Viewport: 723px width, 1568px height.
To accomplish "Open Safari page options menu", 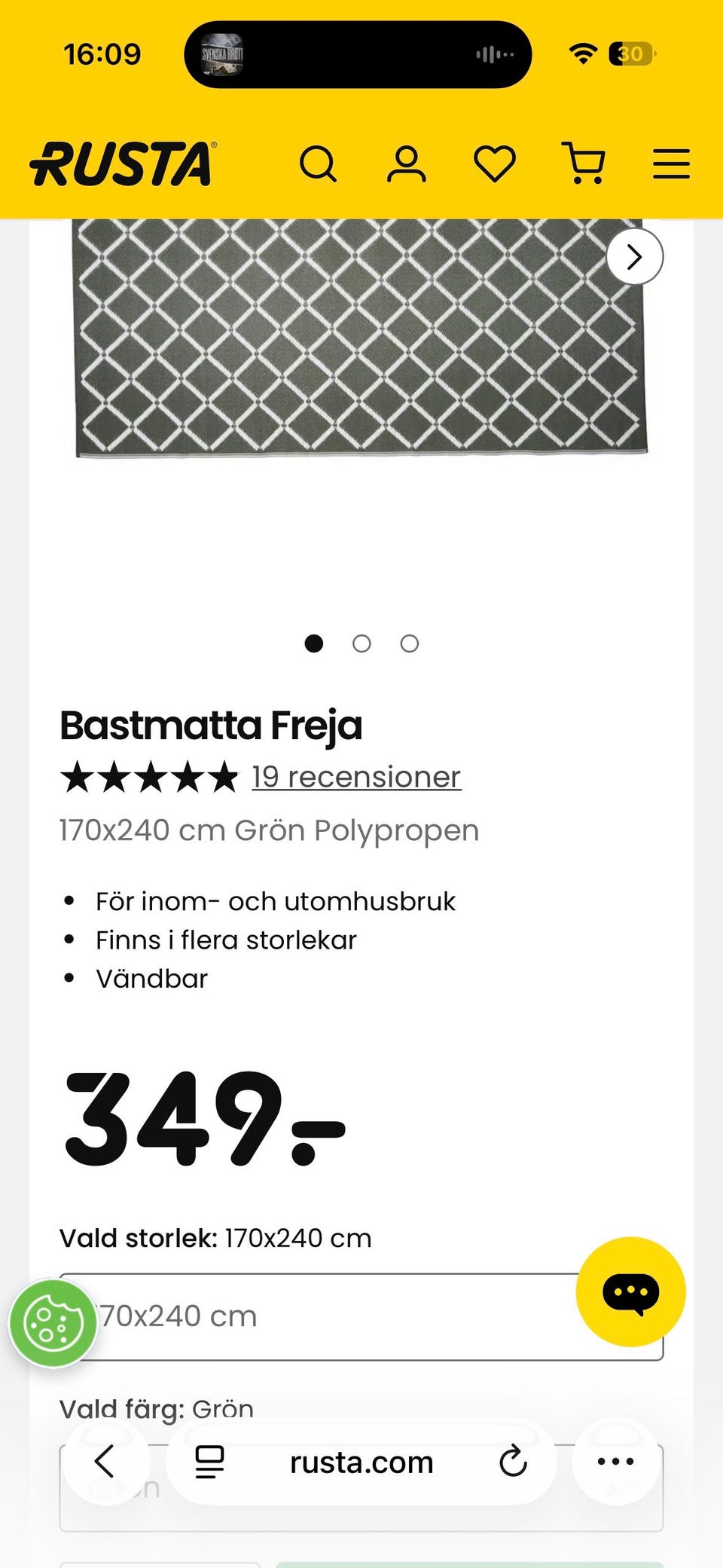I will (615, 1462).
